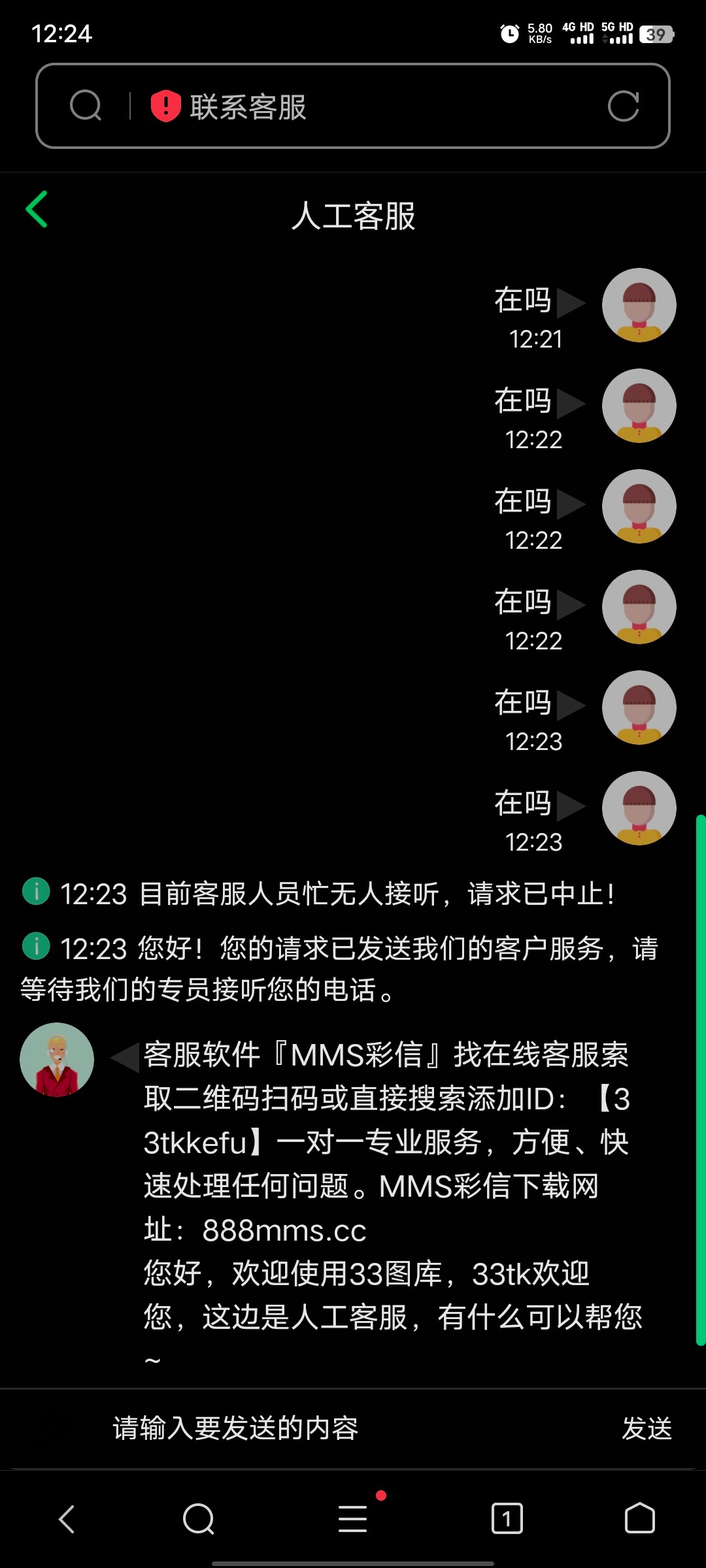Navigate back in the browser toolbar

pyautogui.click(x=67, y=1518)
